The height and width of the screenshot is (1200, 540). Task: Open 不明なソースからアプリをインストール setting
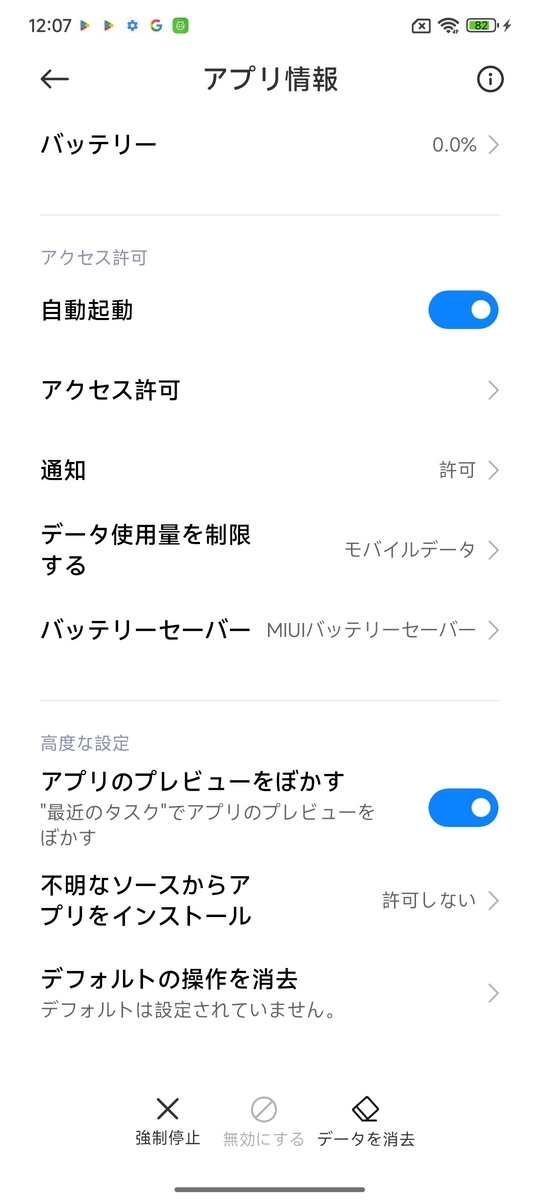270,900
